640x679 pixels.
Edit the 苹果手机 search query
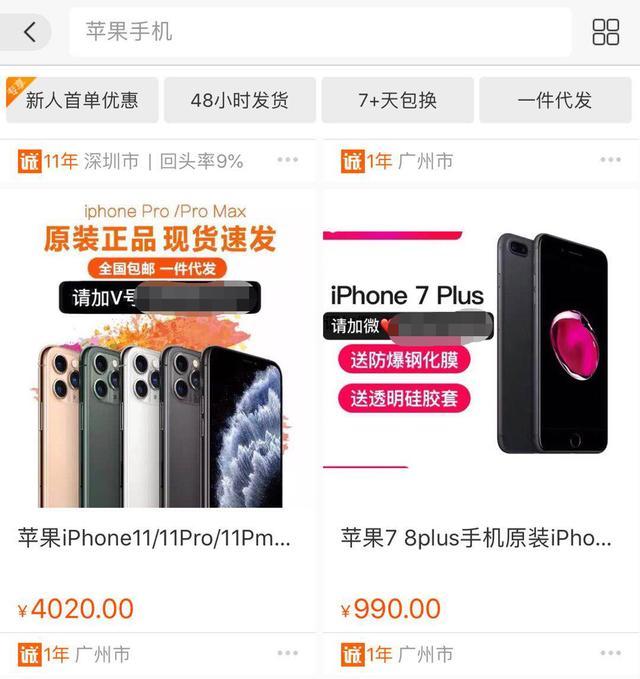click(x=320, y=32)
